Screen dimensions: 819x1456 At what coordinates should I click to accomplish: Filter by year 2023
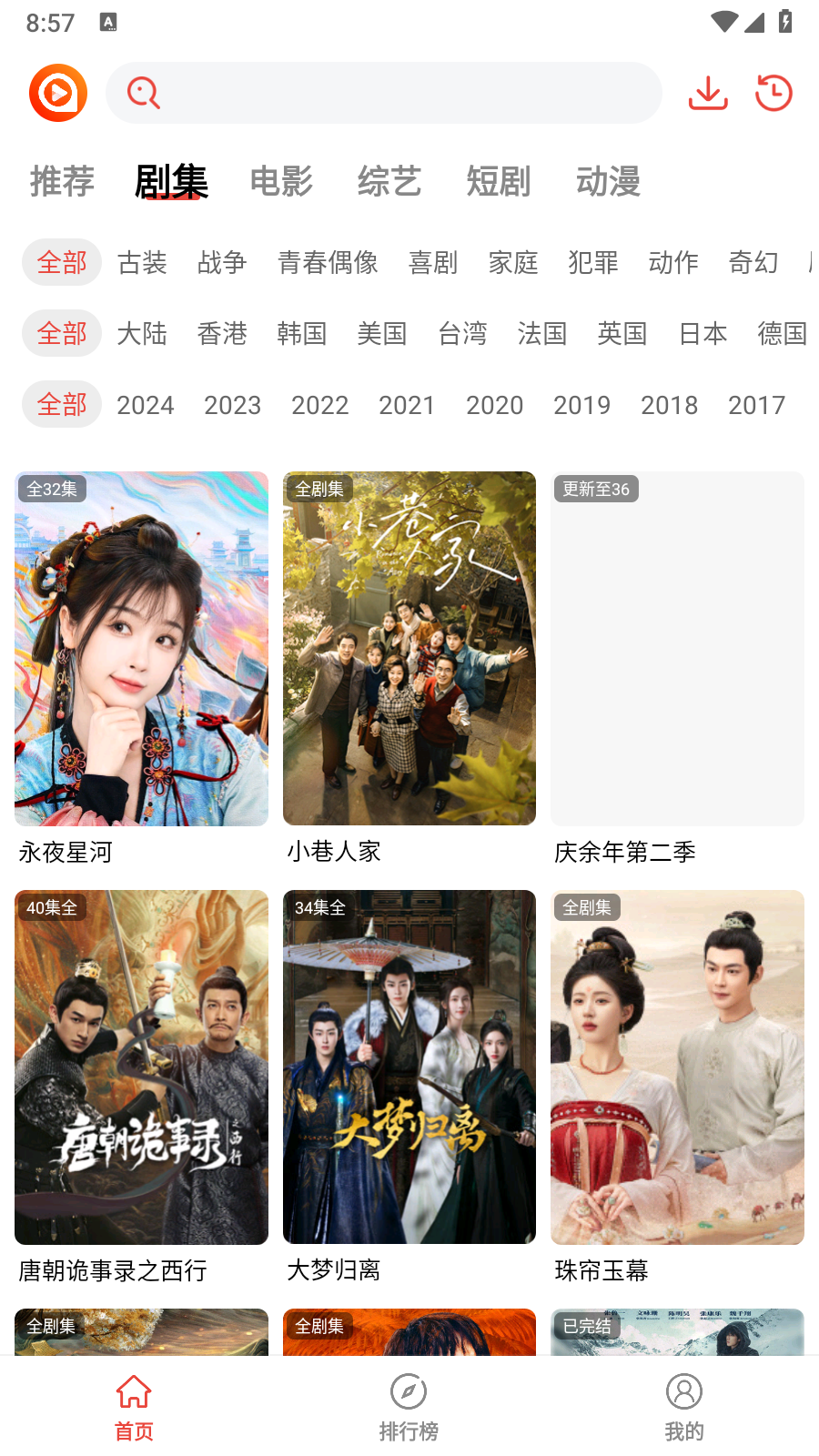pyautogui.click(x=232, y=405)
